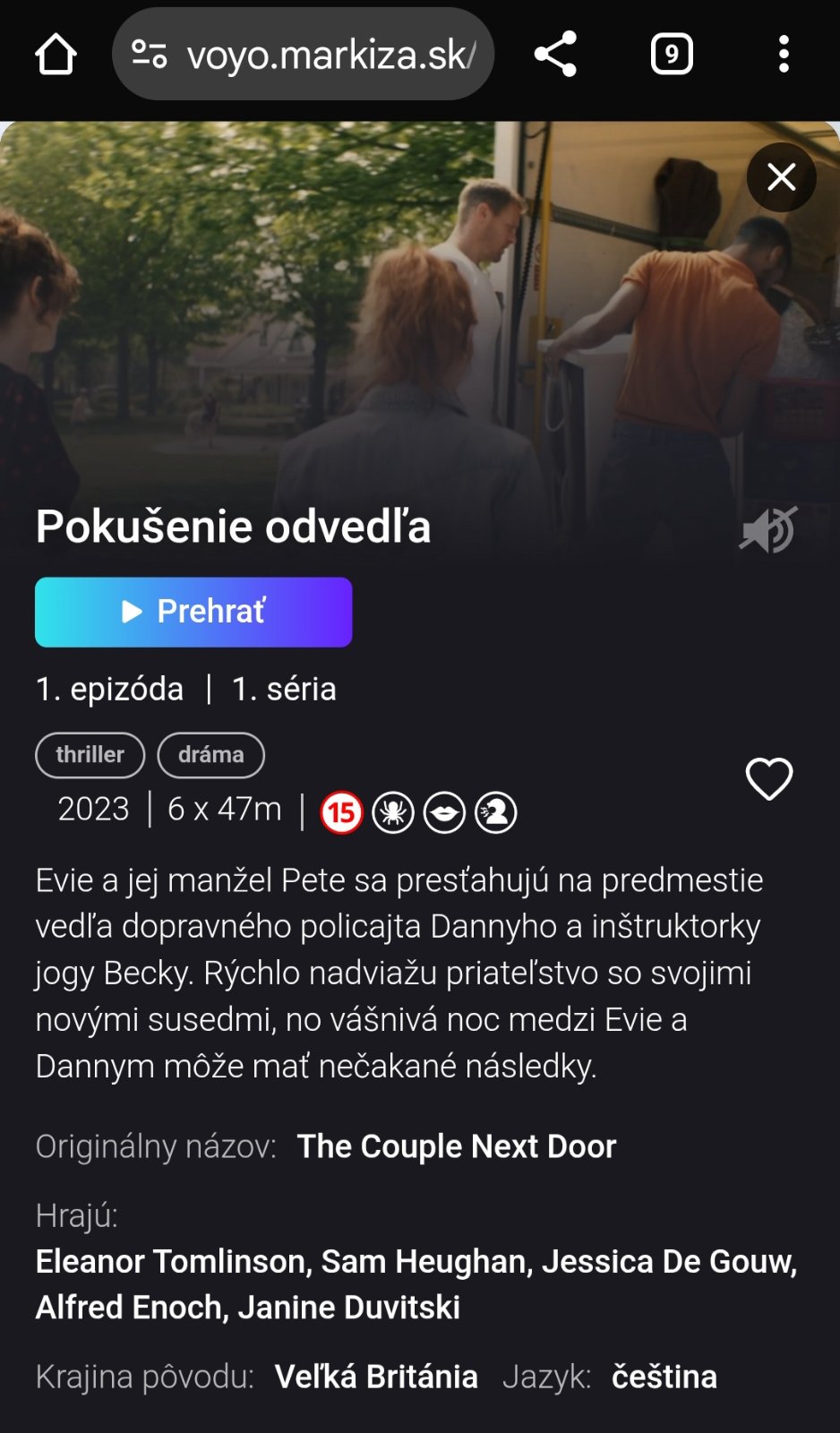Image resolution: width=840 pixels, height=1433 pixels.
Task: Share this page
Action: pos(555,55)
